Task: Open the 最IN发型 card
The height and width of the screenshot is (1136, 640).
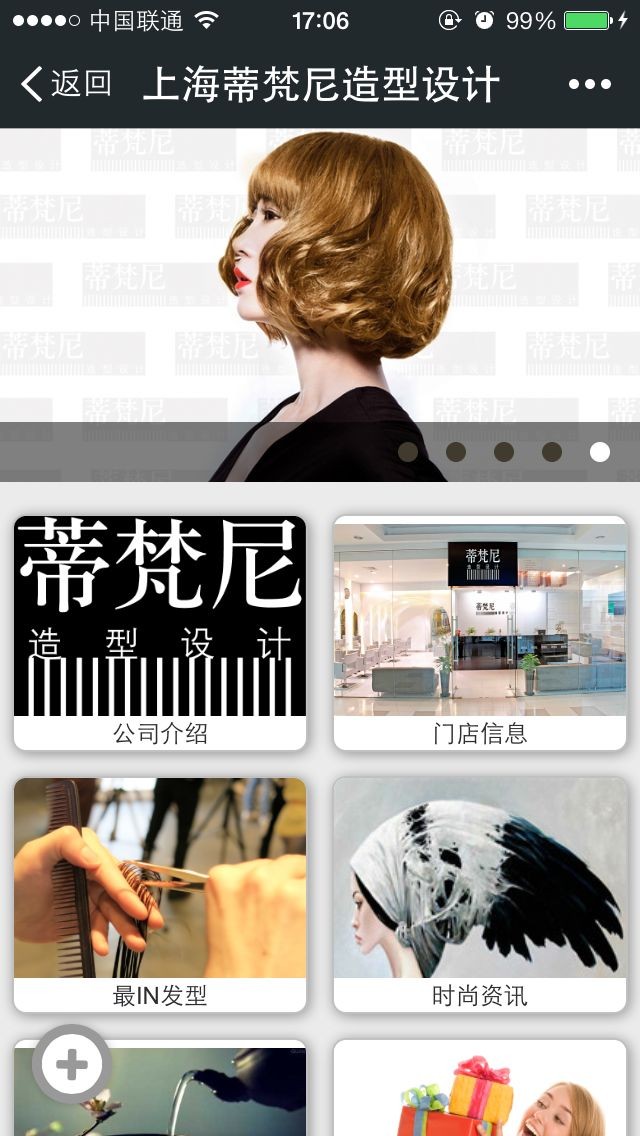Action: pyautogui.click(x=160, y=894)
